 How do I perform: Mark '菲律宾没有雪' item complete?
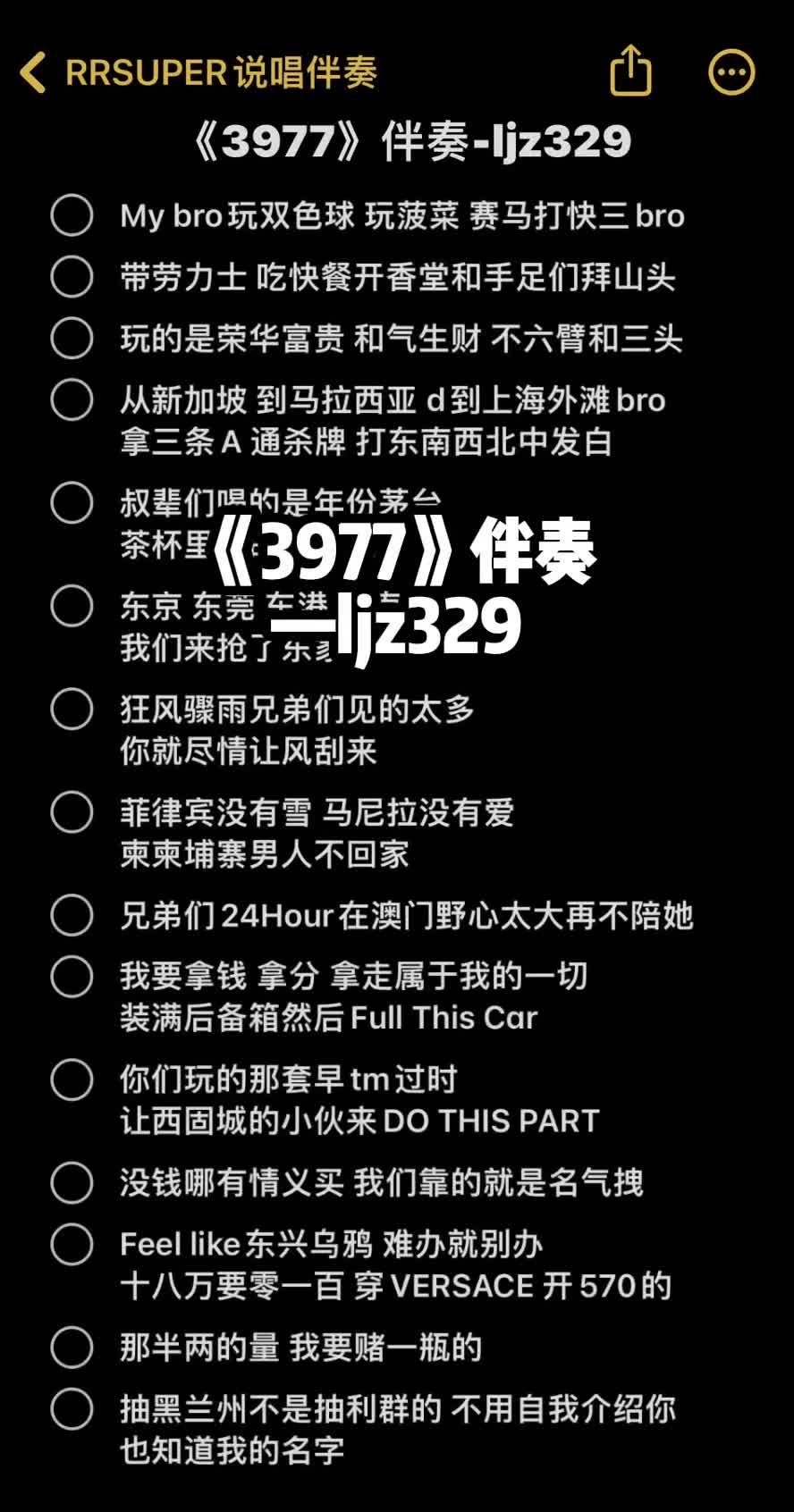click(72, 812)
